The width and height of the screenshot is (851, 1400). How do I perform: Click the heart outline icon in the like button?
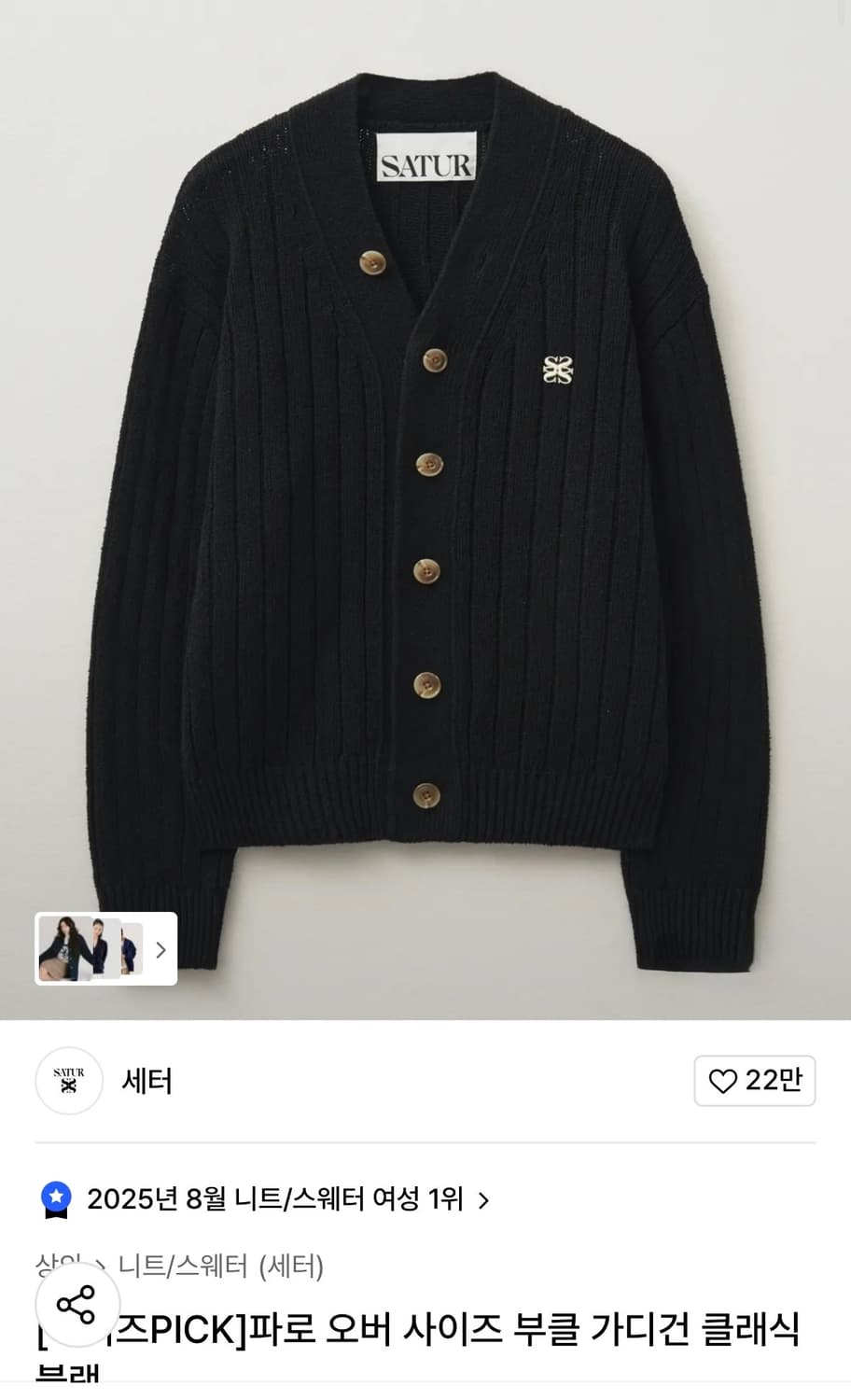tap(721, 1081)
